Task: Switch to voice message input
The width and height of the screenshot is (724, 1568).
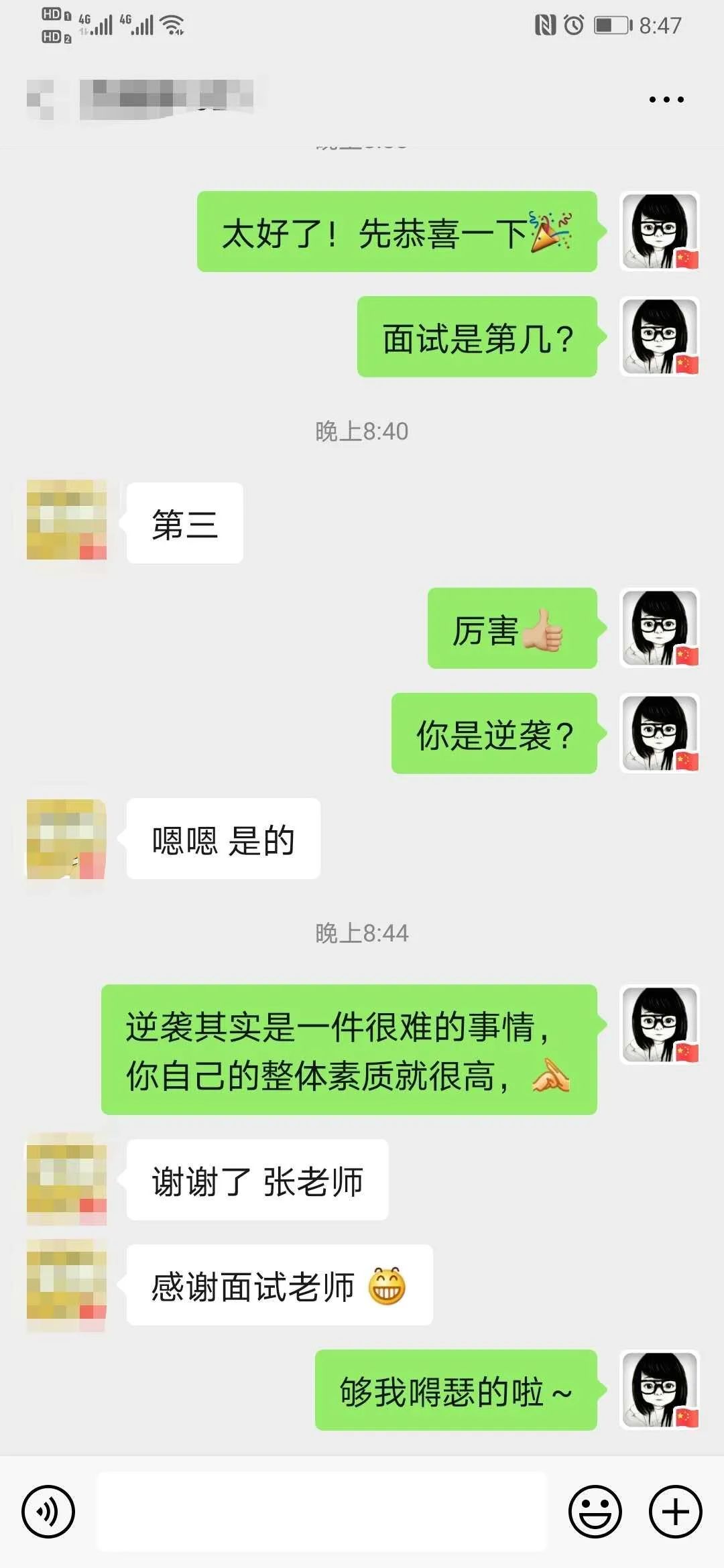Action: 48,1511
